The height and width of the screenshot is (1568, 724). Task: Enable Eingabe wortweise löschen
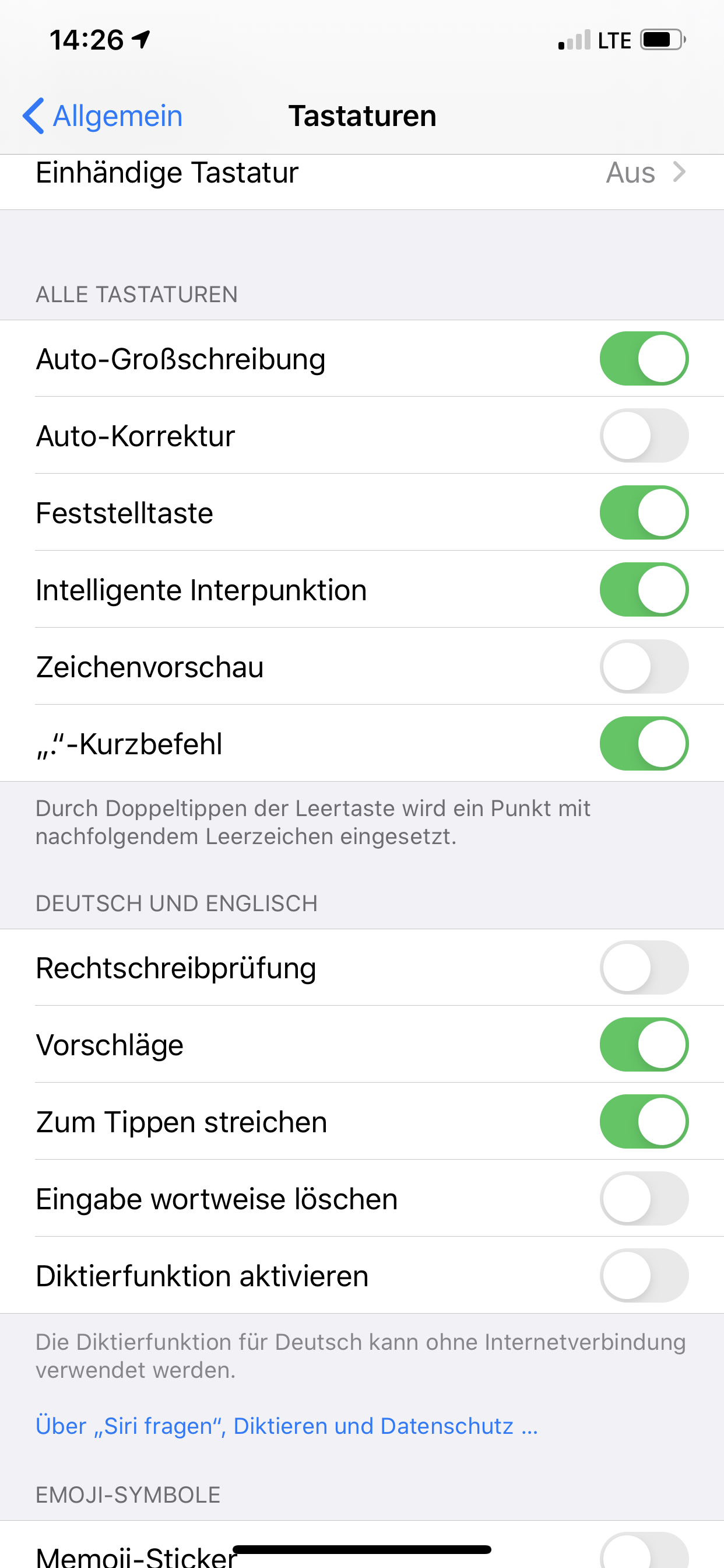(644, 1199)
